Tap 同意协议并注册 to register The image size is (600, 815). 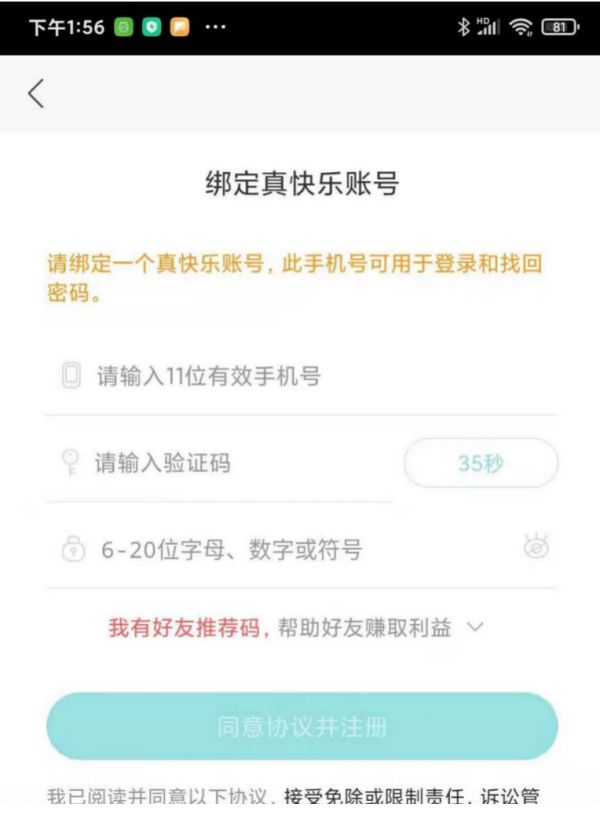[302, 727]
